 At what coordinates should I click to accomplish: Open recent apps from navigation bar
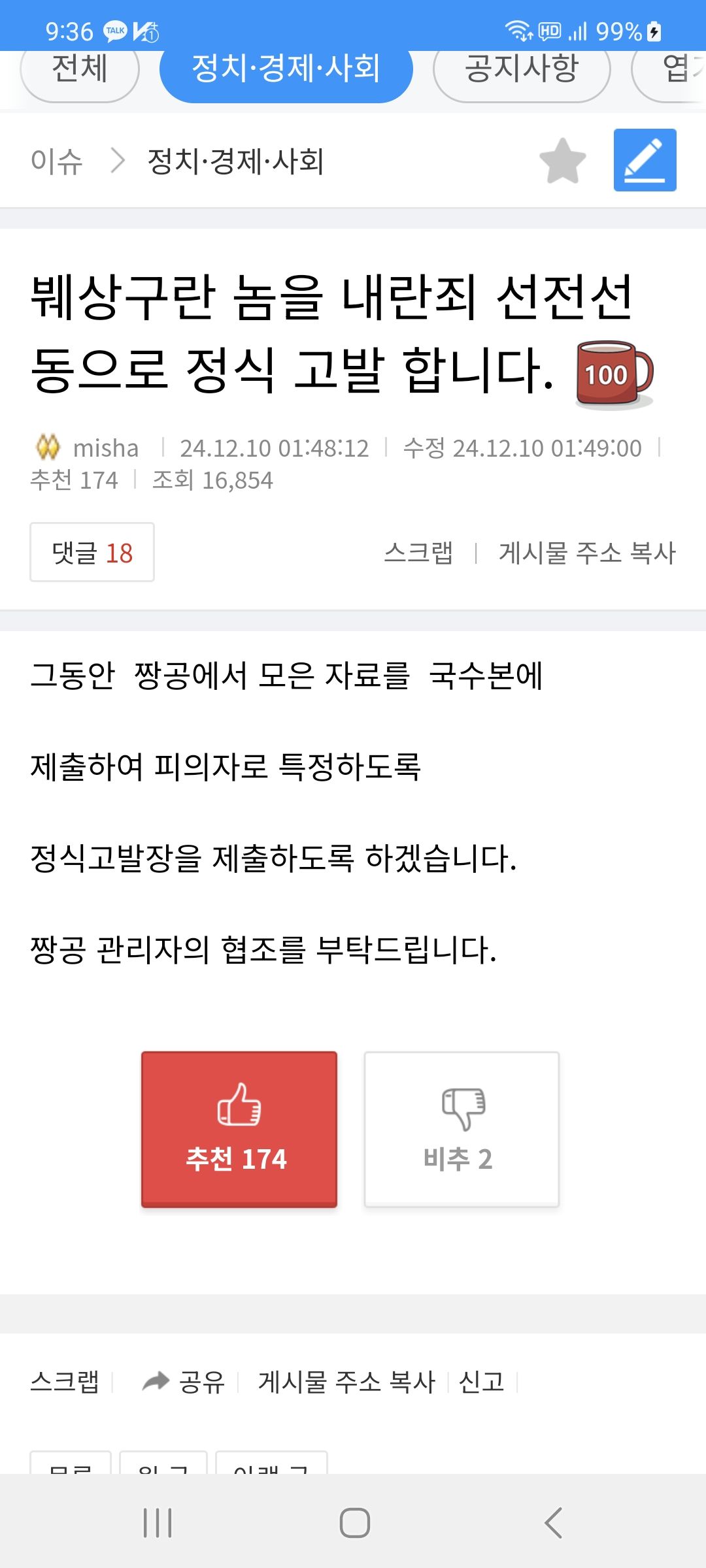click(x=158, y=1523)
